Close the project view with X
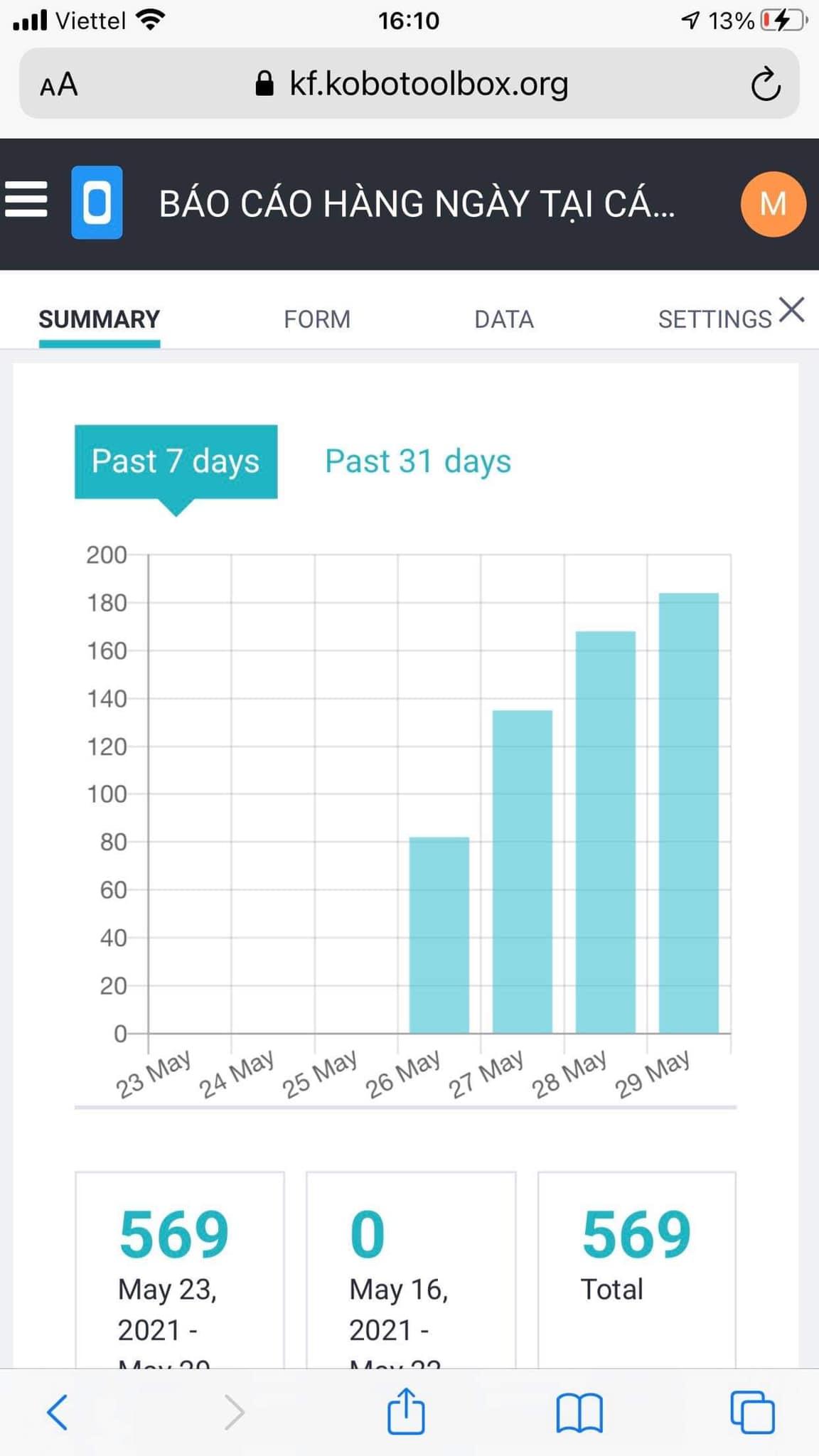819x1456 pixels. point(792,310)
